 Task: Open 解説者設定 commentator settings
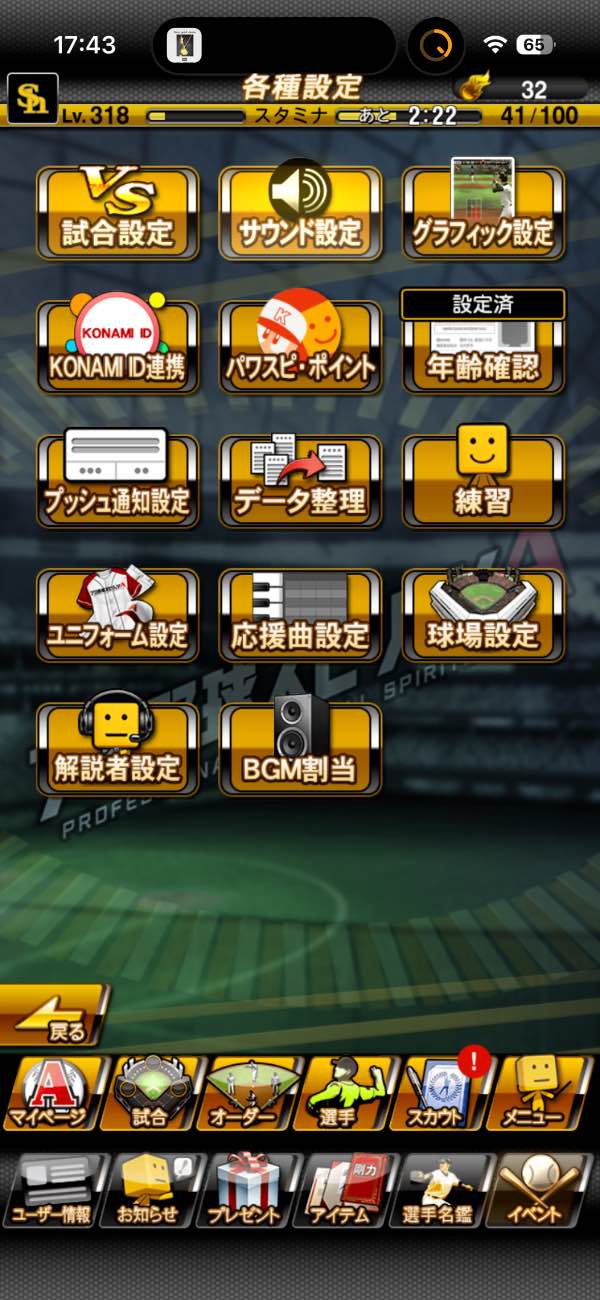(118, 749)
